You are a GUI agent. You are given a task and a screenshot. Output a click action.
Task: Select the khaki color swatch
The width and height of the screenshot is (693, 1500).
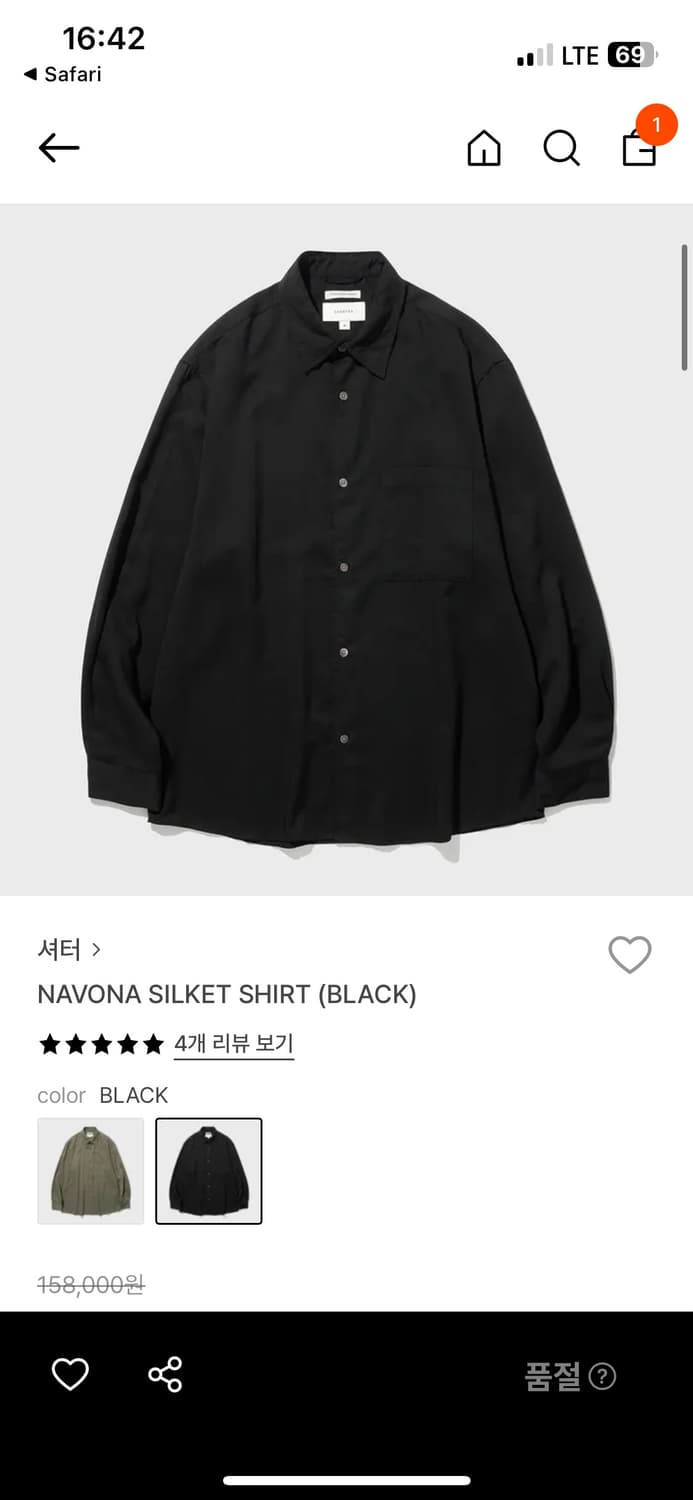coord(91,1171)
